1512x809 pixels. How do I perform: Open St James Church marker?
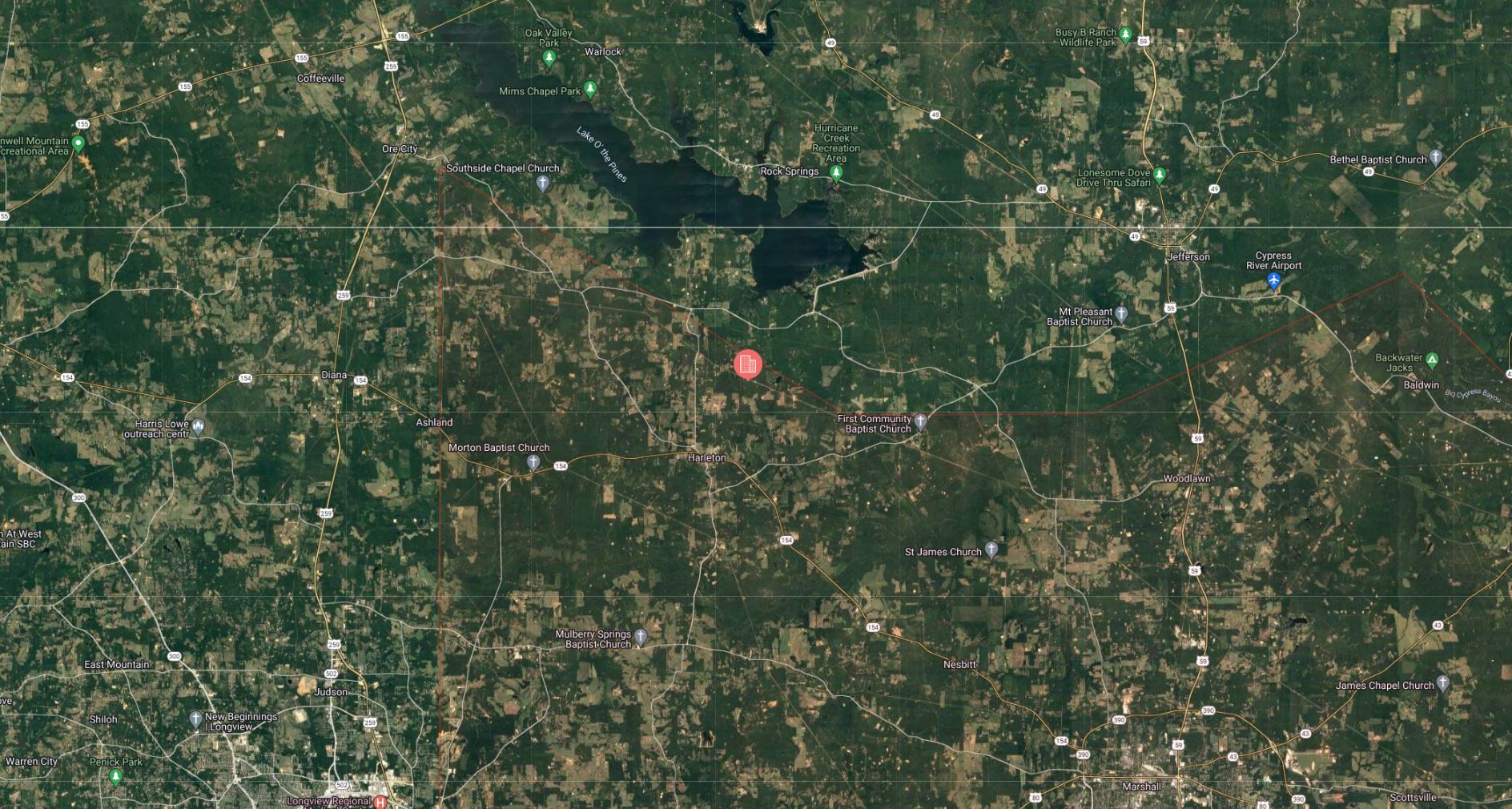(x=991, y=549)
